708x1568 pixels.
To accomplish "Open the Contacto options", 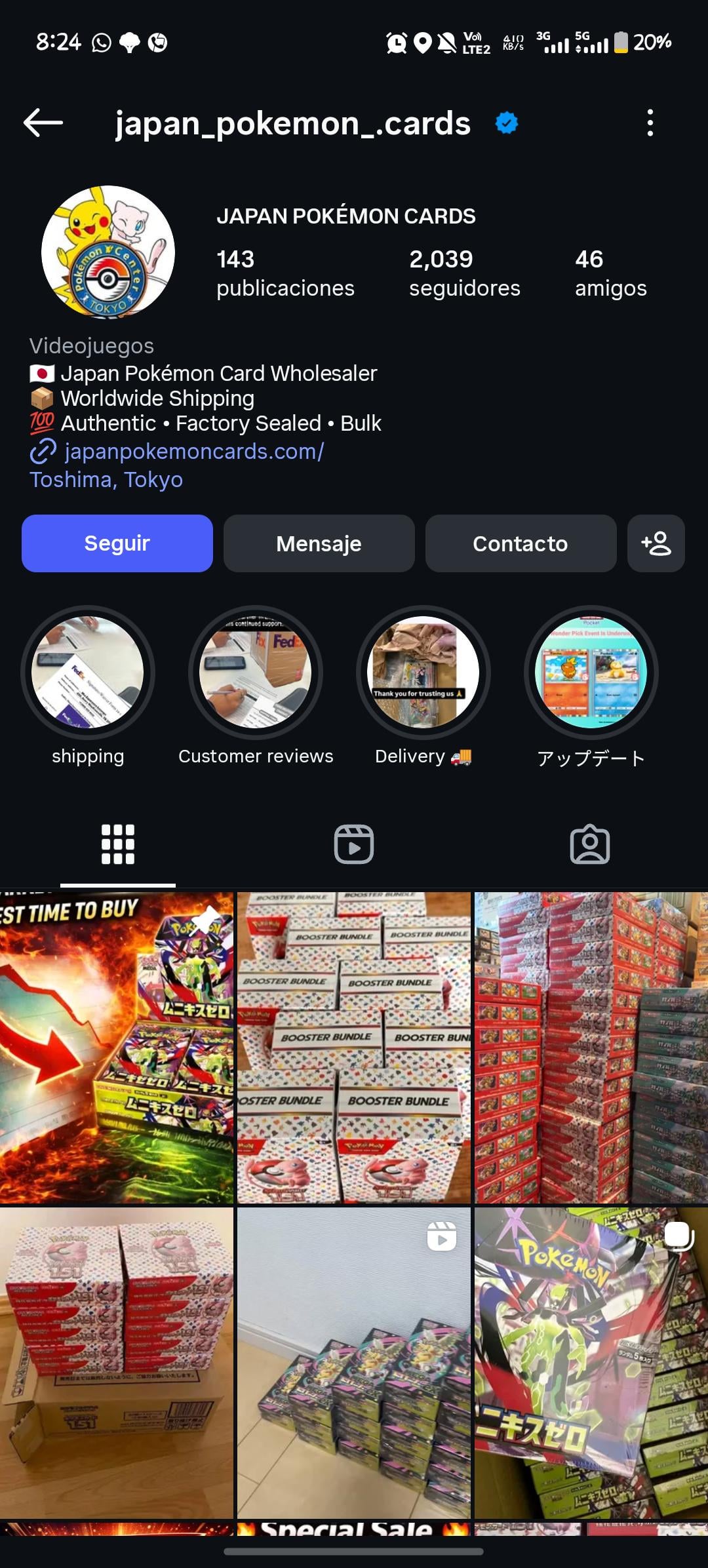I will click(521, 543).
